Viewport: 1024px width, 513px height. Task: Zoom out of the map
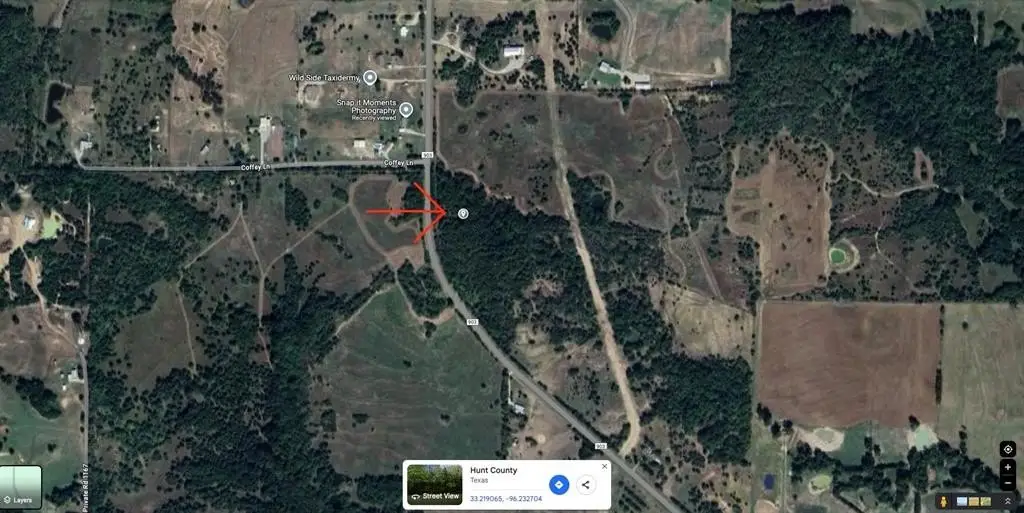coord(1007,483)
